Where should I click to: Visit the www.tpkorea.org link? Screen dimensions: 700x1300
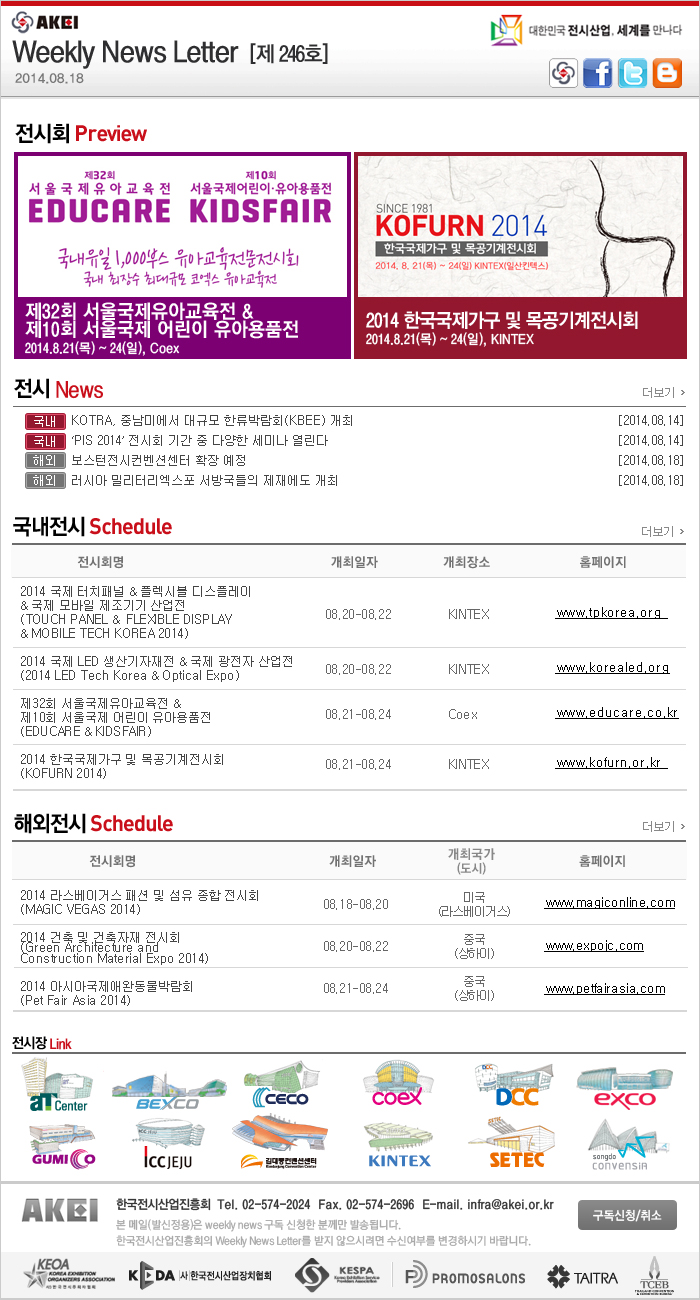click(609, 613)
